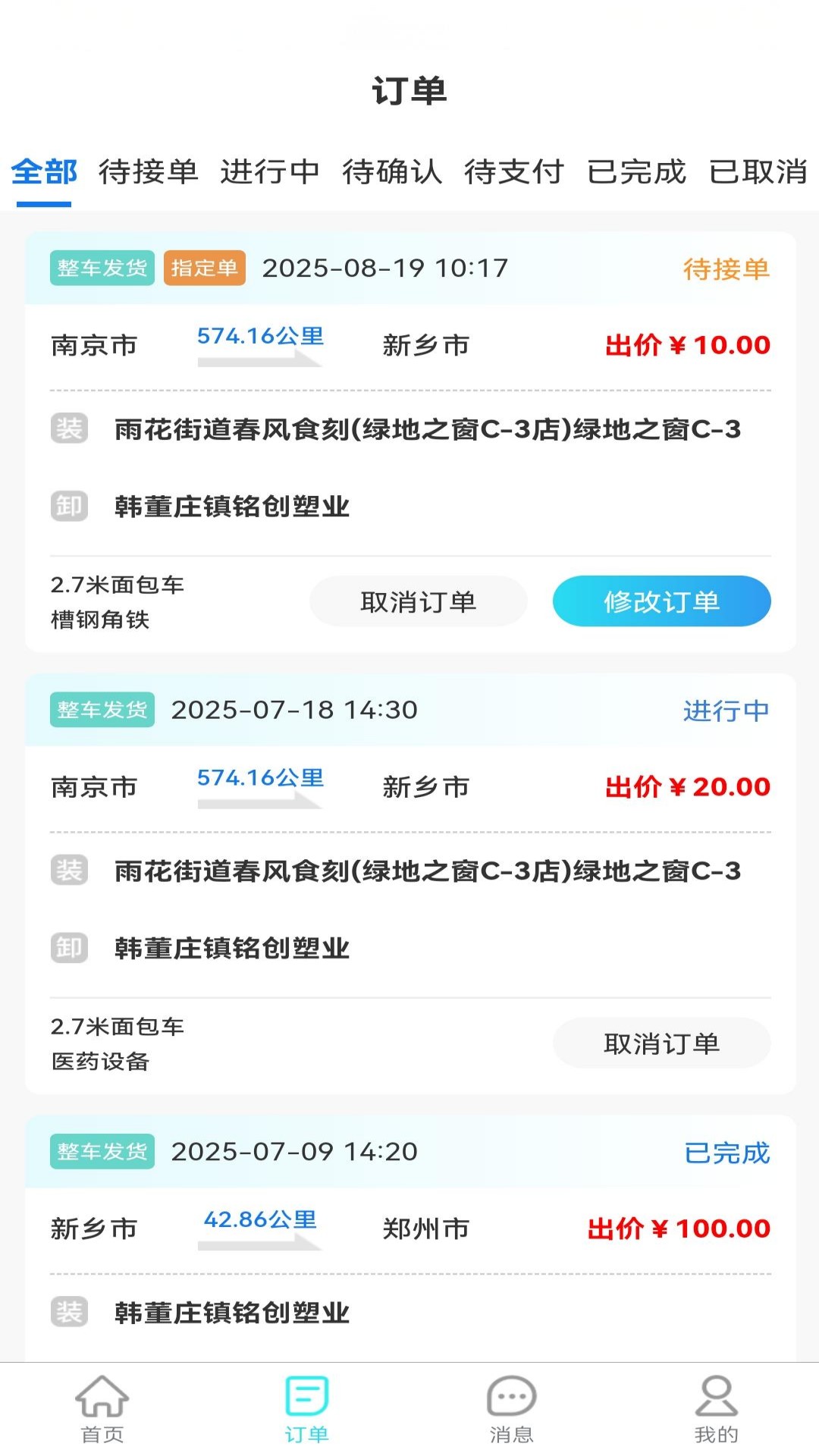Click 取消订单 on the 进行中 order
This screenshot has width=819, height=1456.
(661, 1043)
